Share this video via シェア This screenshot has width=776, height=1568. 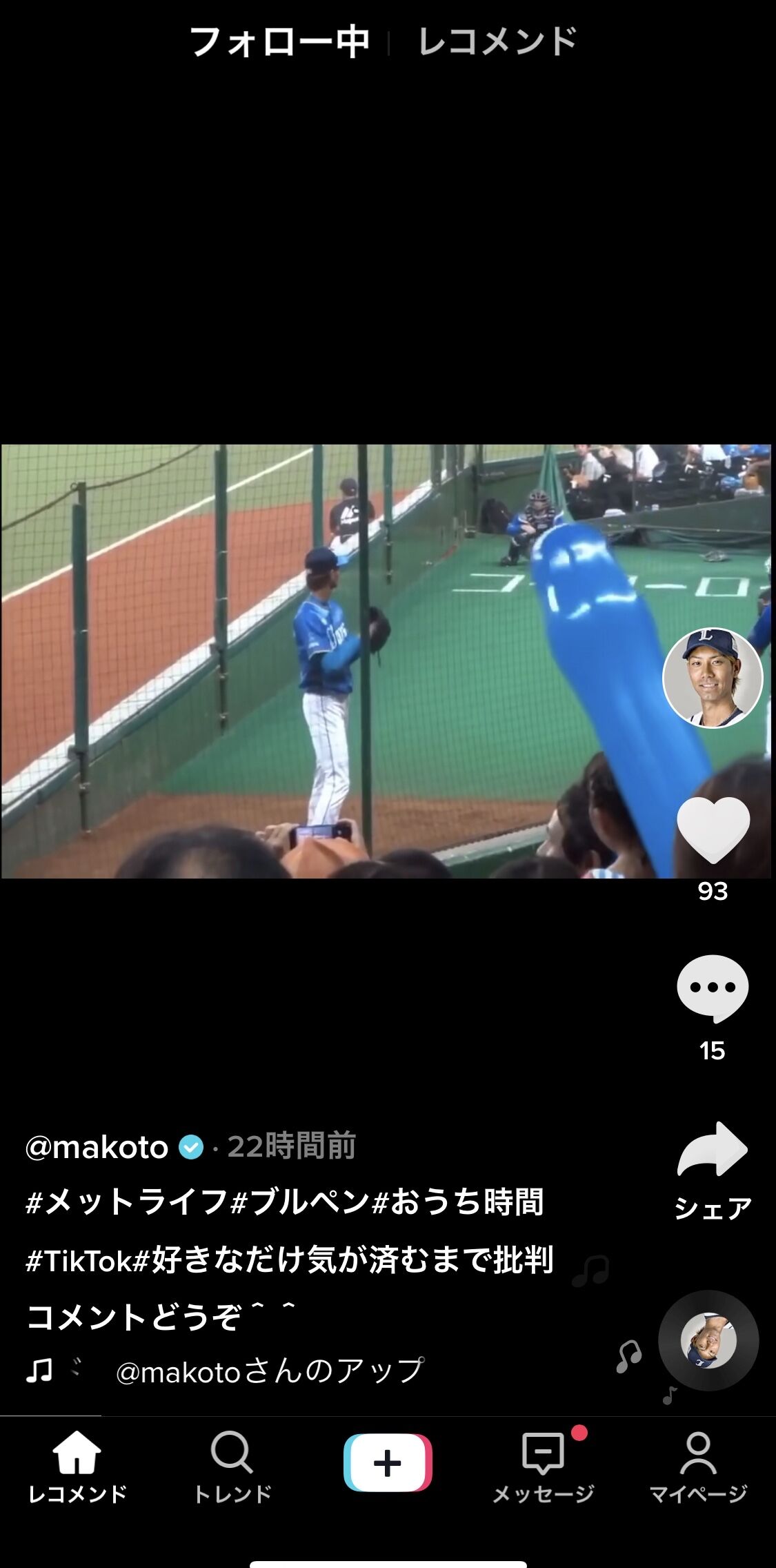(713, 1150)
